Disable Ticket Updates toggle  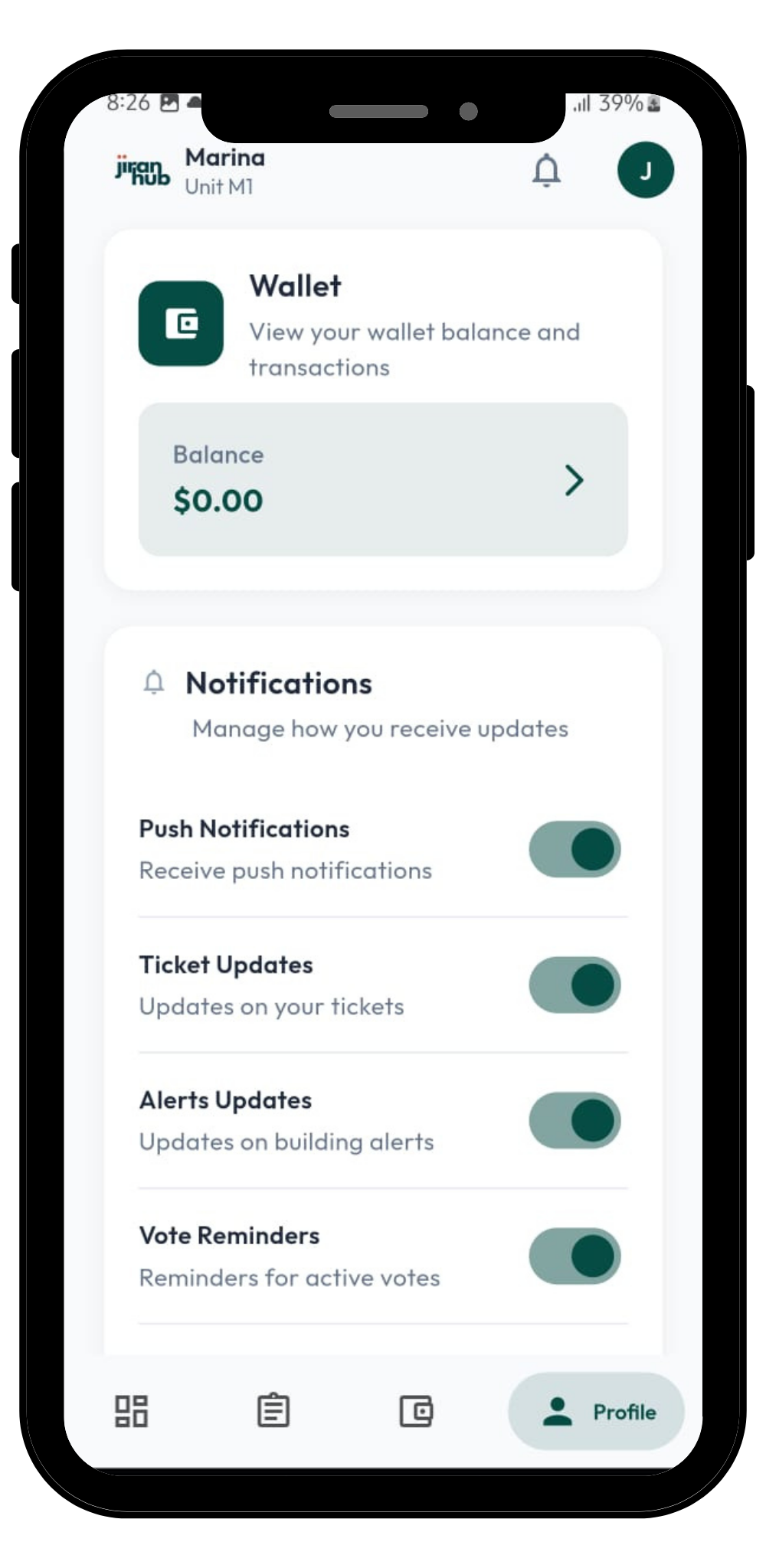pos(574,985)
